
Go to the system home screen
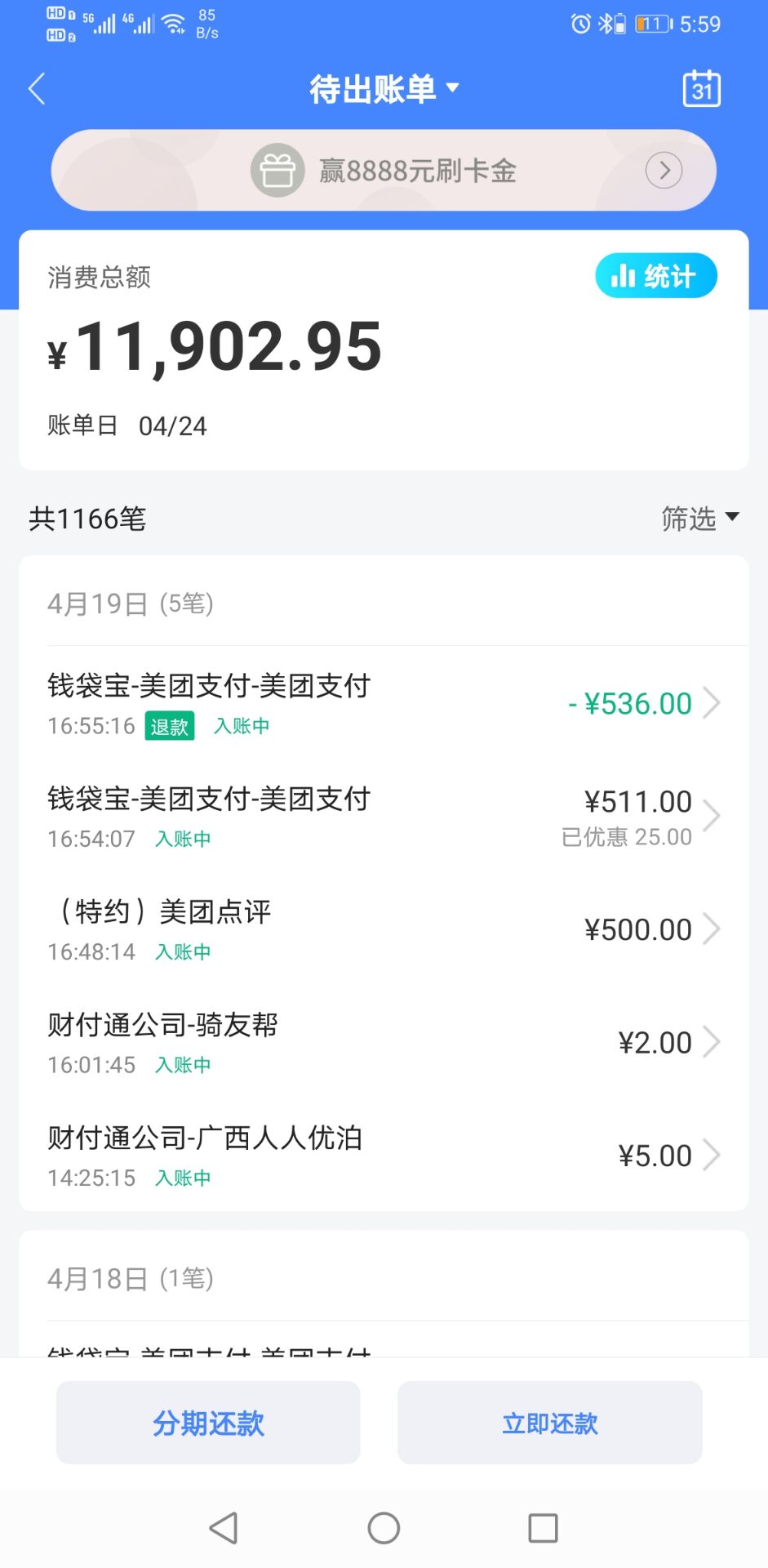click(x=384, y=1528)
